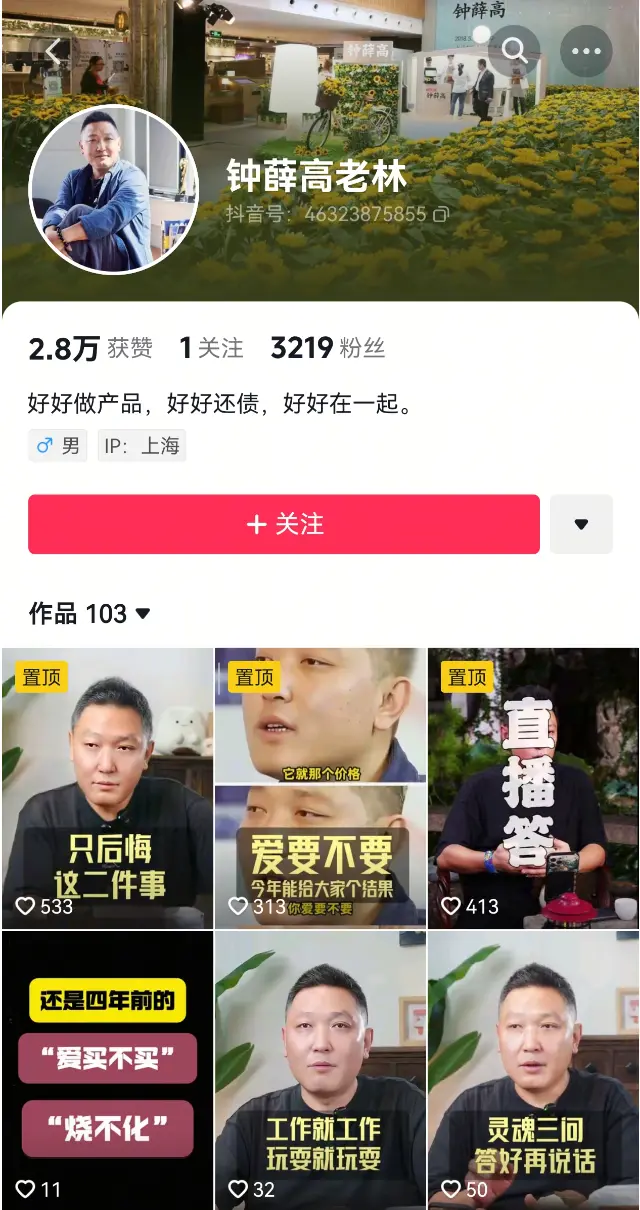Expand the dropdown arrow beside 关注
The width and height of the screenshot is (640, 1210).
pos(581,524)
